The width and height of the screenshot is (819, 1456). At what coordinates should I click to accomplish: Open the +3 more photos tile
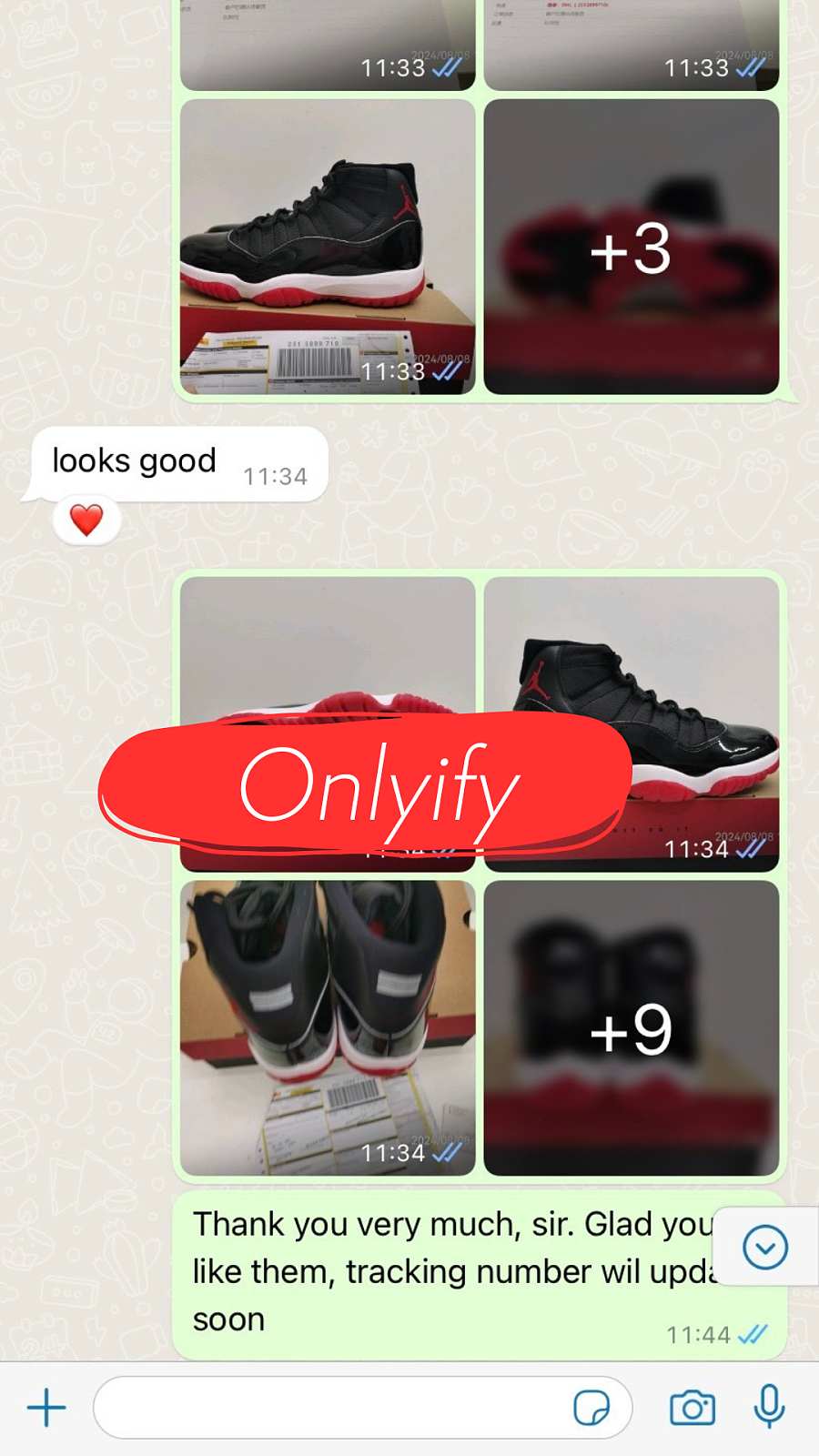pyautogui.click(x=632, y=247)
